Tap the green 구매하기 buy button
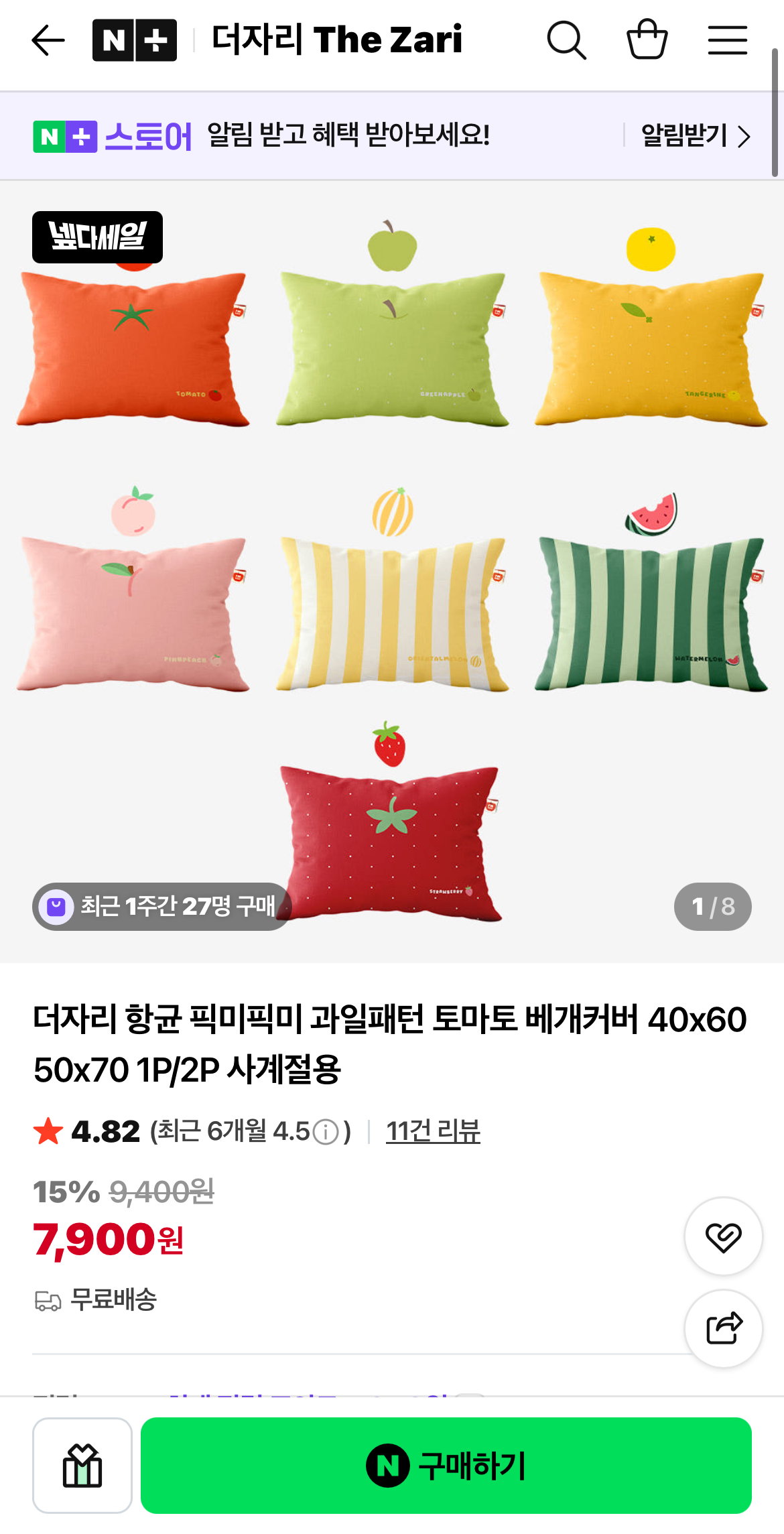This screenshot has height=1534, width=784. coord(446,1465)
